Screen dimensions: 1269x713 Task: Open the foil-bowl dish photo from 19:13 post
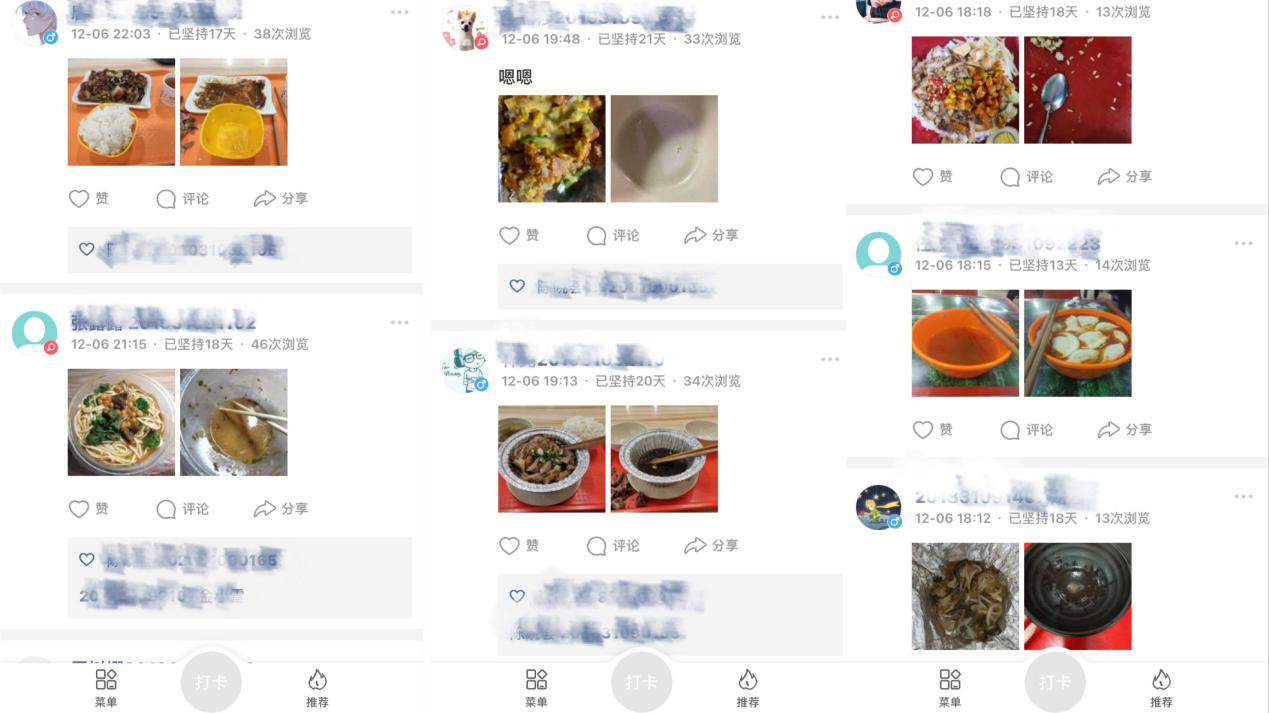[x=551, y=459]
